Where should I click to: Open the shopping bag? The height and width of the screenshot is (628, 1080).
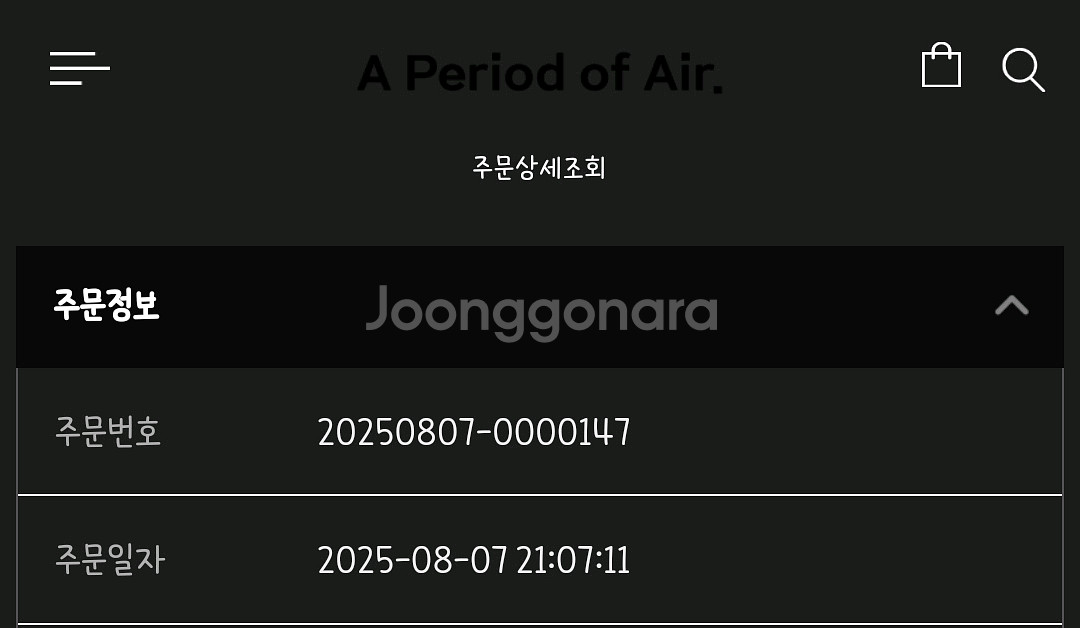point(941,67)
